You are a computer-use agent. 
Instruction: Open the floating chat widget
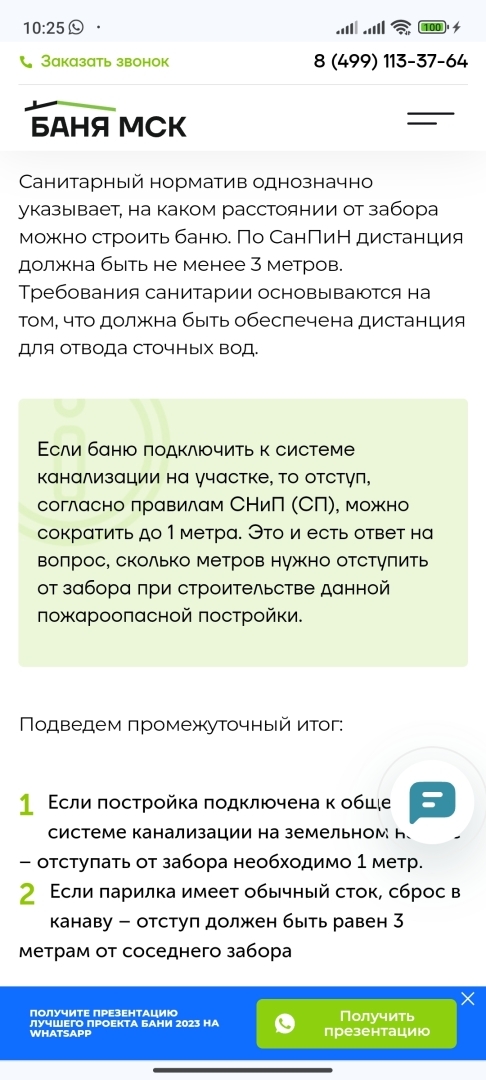(x=432, y=802)
